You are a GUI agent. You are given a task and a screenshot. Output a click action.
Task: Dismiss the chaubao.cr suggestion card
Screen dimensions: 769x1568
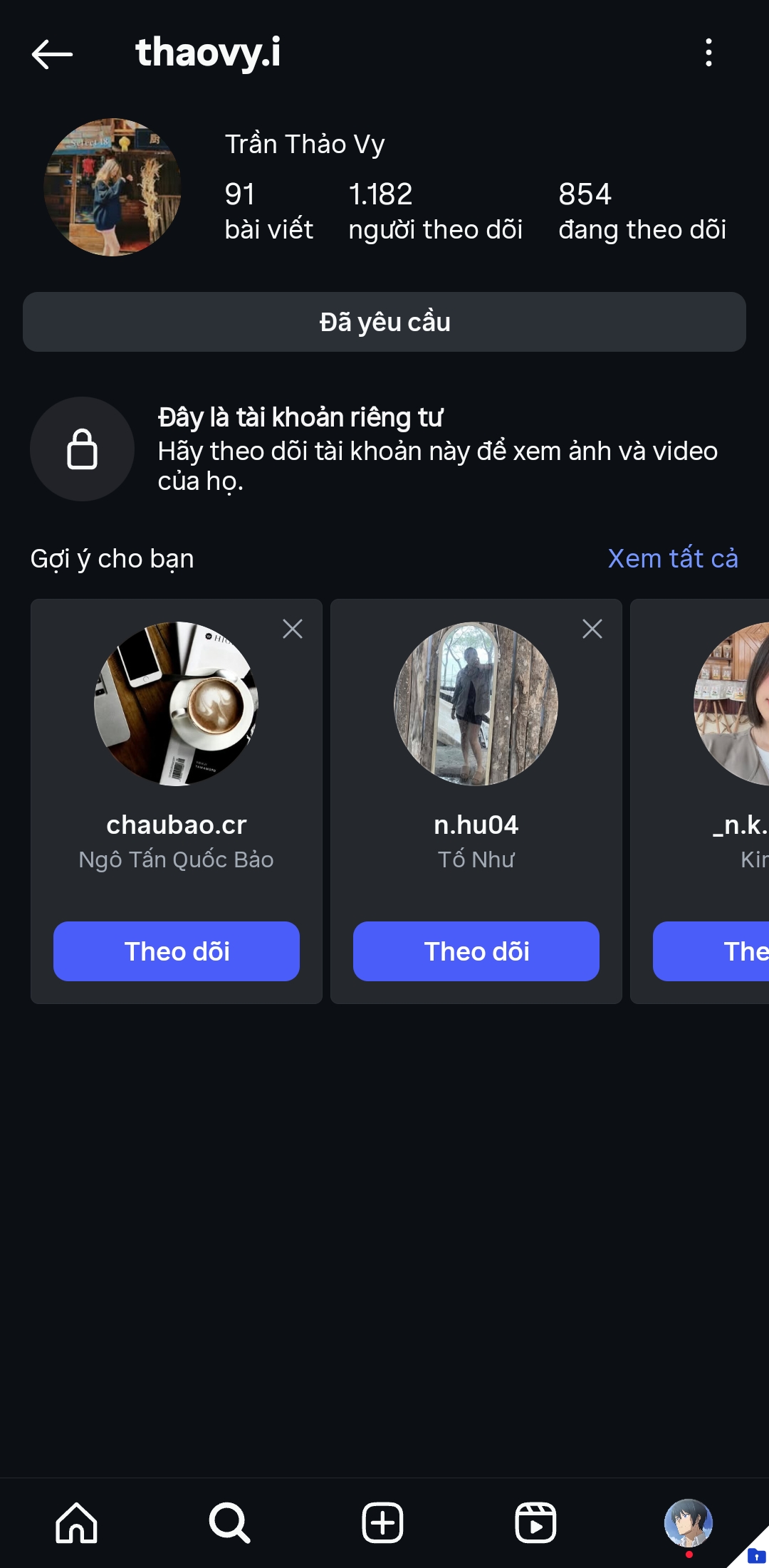(293, 629)
